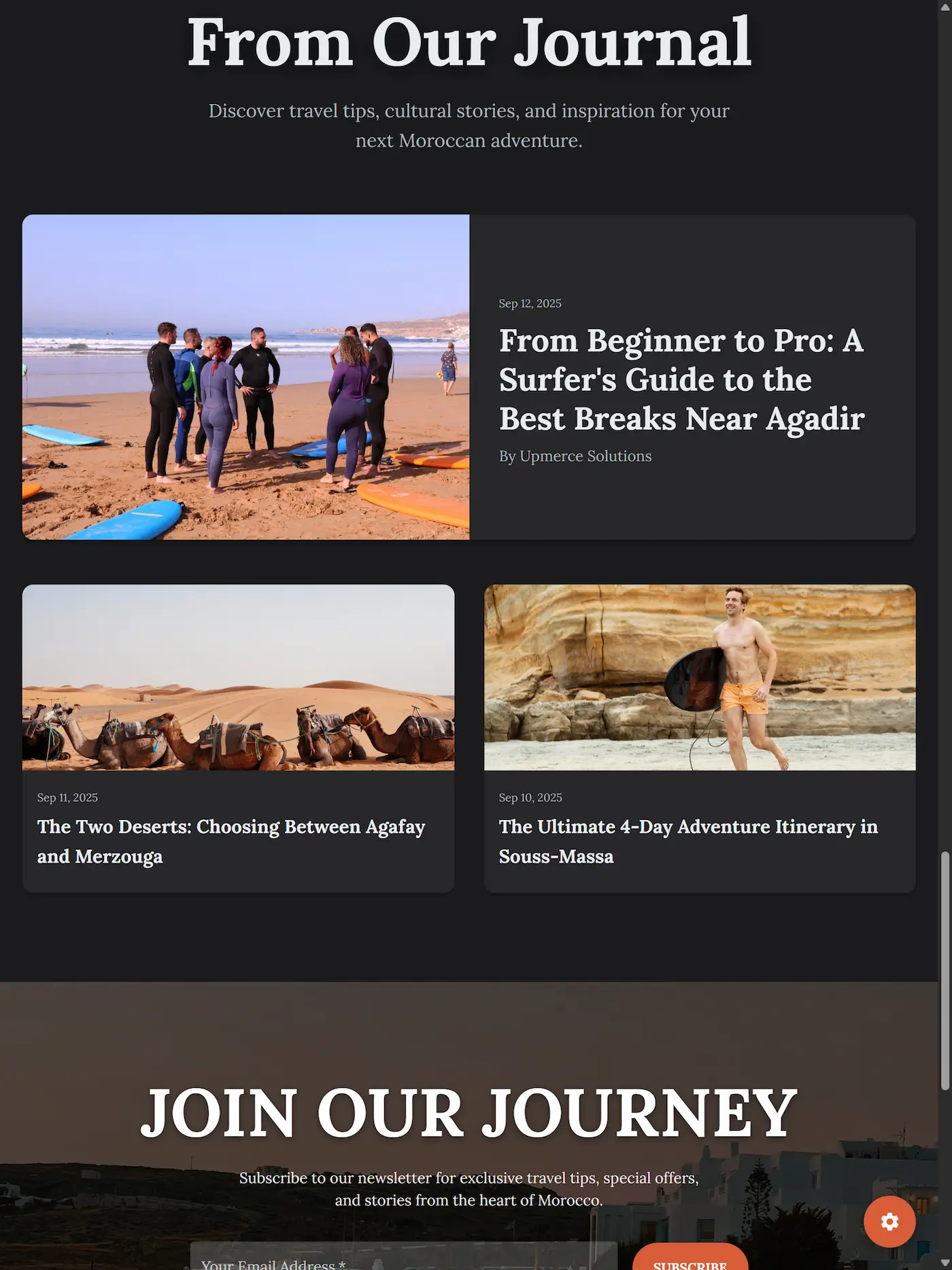The width and height of the screenshot is (952, 1270).
Task: Open the orange gear settings button
Action: pyautogui.click(x=889, y=1221)
